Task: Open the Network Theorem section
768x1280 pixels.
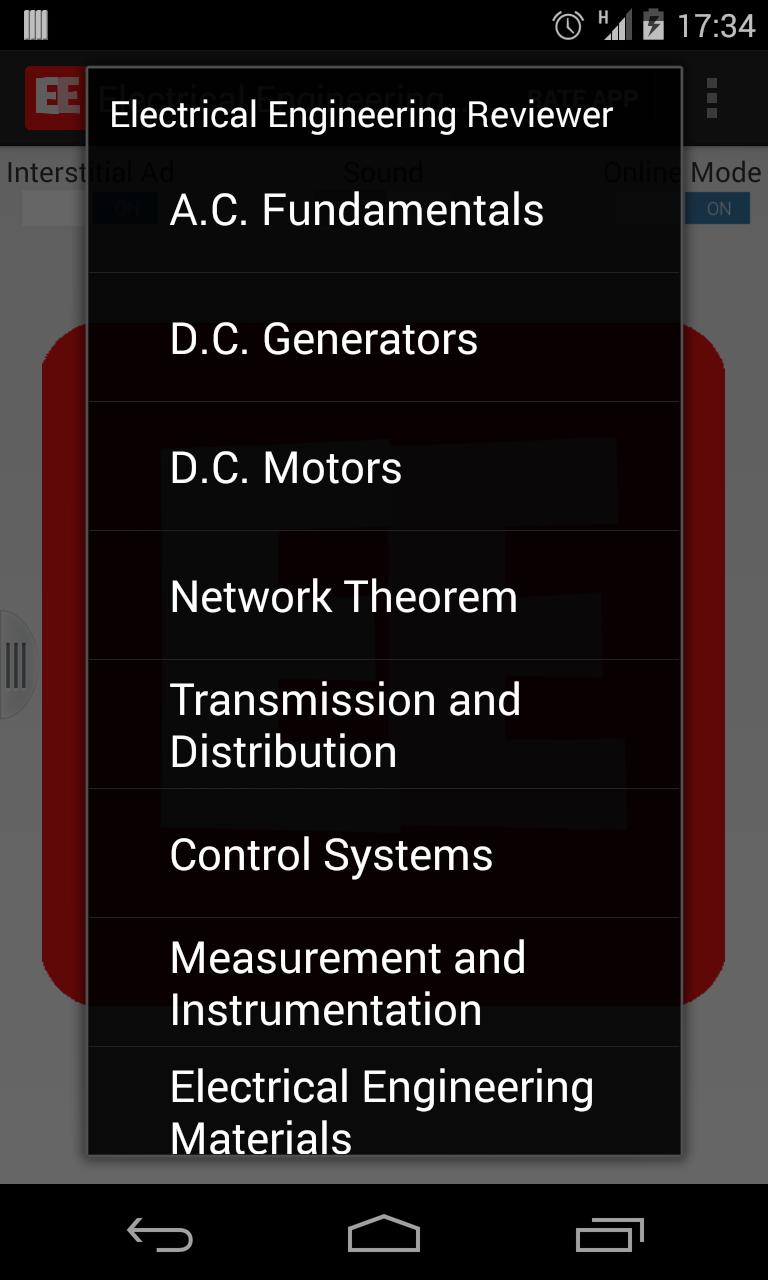Action: click(383, 596)
